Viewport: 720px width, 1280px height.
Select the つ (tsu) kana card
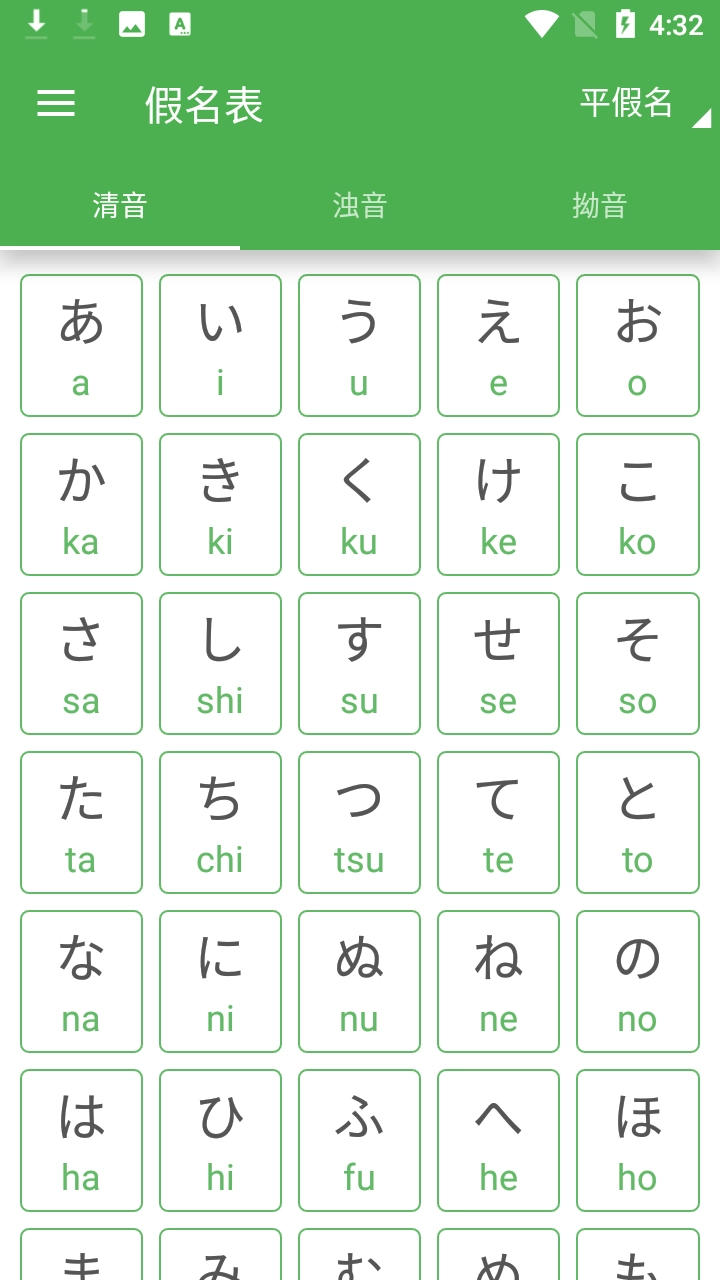[359, 822]
